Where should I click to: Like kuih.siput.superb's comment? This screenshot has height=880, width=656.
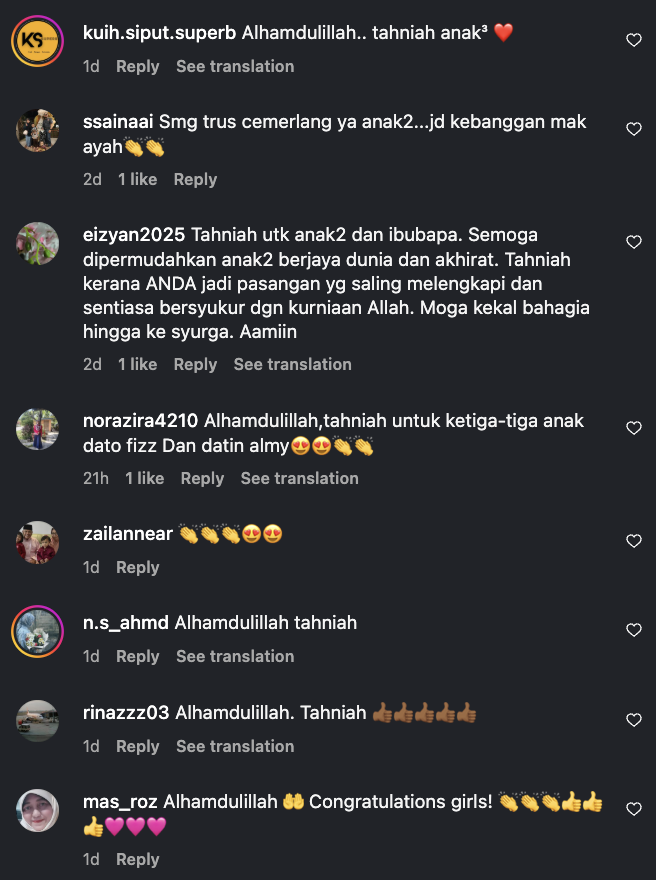[633, 40]
